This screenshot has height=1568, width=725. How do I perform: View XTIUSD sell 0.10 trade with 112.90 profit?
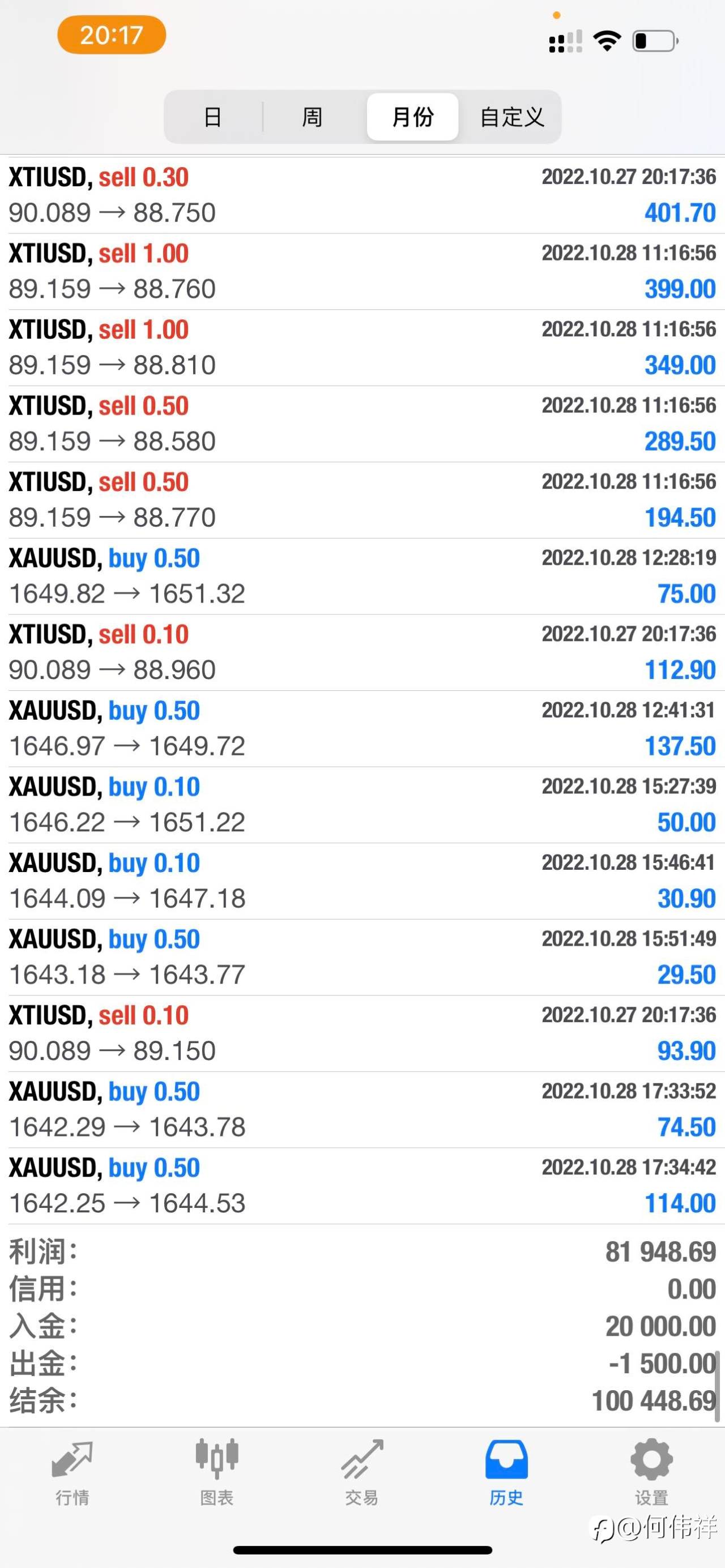click(x=362, y=652)
